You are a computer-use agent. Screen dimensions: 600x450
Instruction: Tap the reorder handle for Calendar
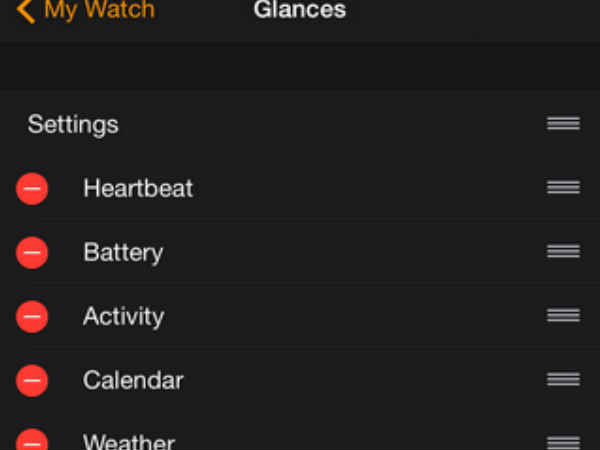(563, 380)
